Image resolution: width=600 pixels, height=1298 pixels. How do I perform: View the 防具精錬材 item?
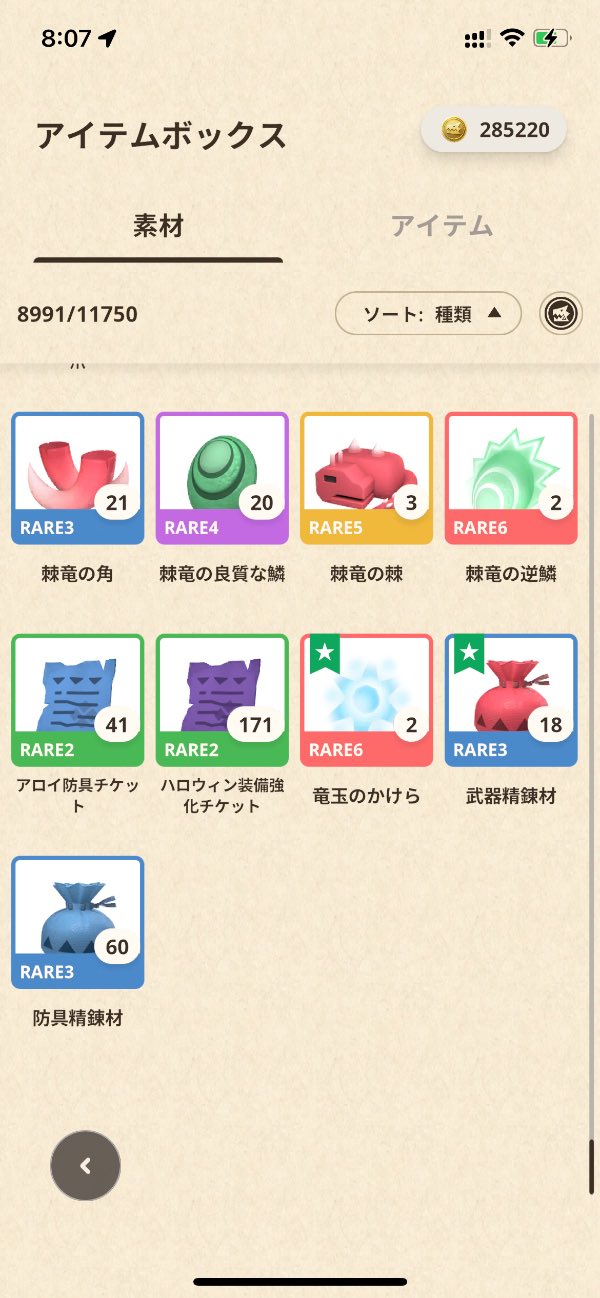78,922
